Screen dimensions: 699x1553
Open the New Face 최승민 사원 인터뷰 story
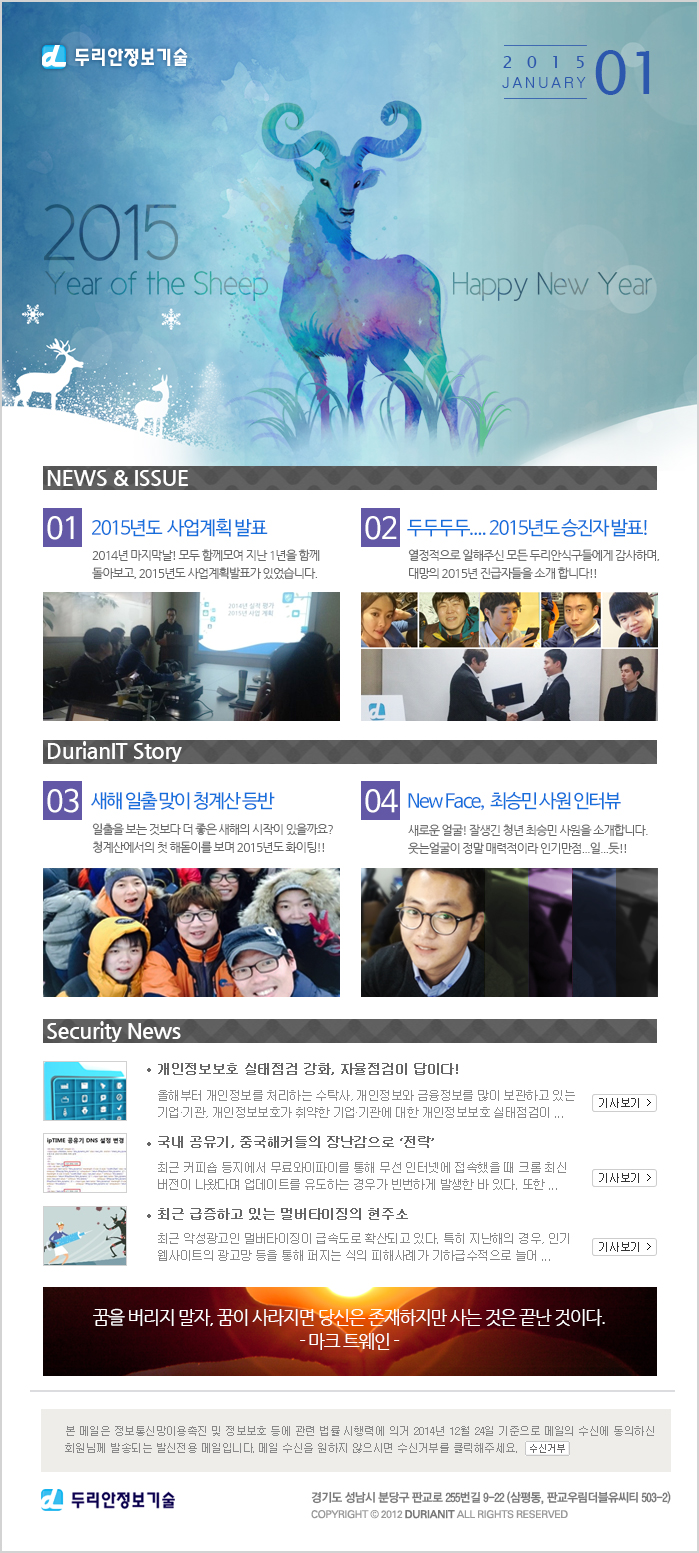[514, 801]
